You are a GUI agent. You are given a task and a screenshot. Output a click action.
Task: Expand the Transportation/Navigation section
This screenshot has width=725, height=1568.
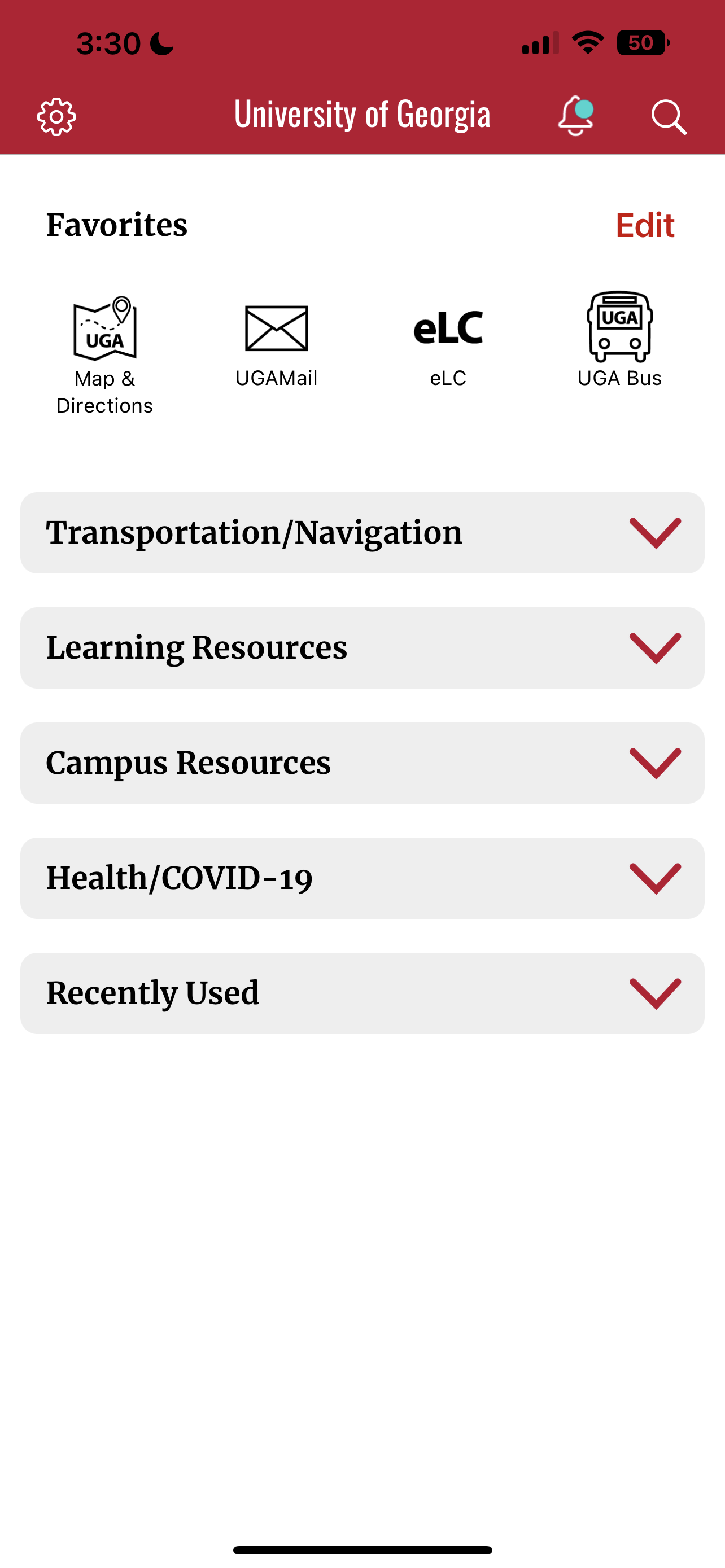coord(362,533)
